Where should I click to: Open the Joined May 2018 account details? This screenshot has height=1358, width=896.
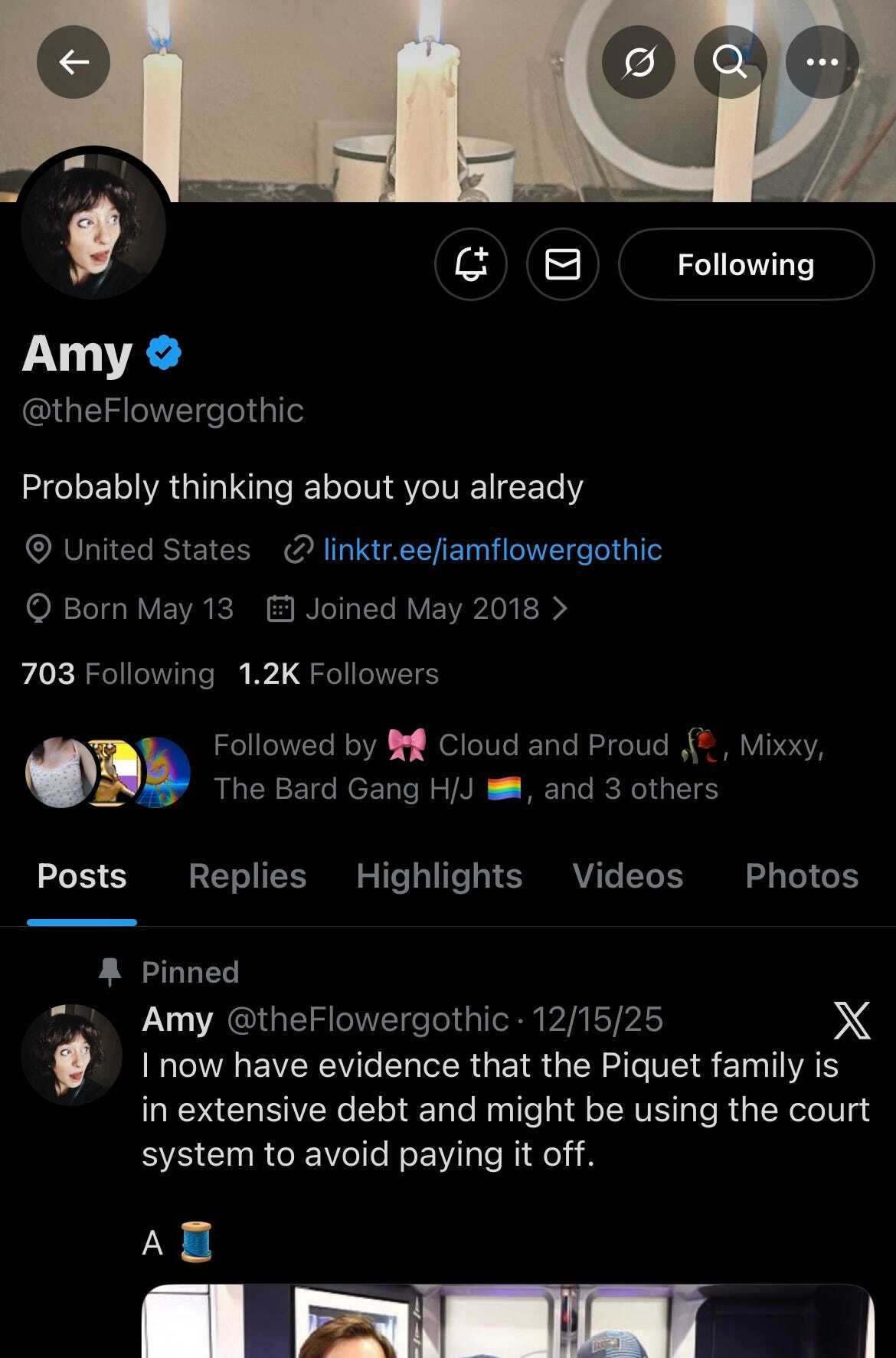[x=421, y=609]
